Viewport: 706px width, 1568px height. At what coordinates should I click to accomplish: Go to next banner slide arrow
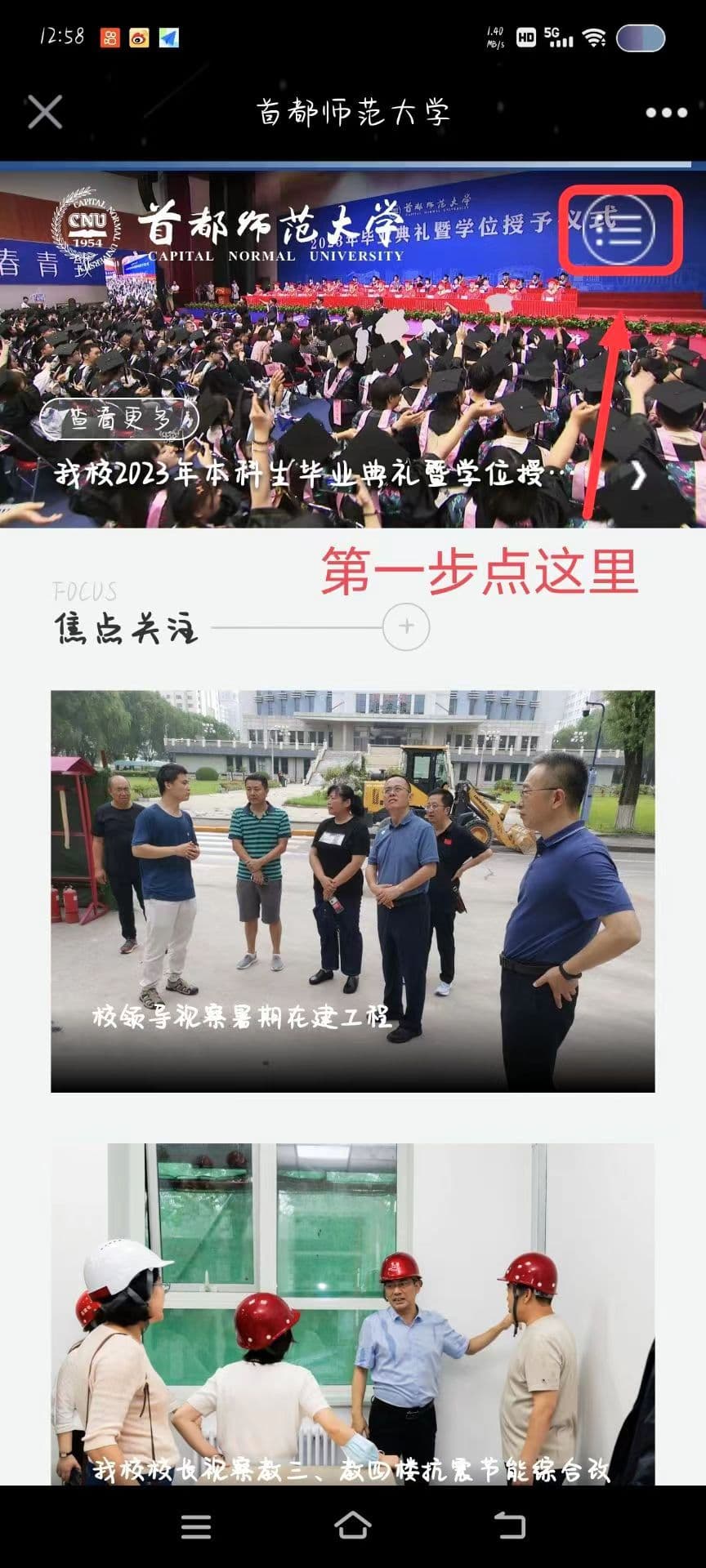638,475
